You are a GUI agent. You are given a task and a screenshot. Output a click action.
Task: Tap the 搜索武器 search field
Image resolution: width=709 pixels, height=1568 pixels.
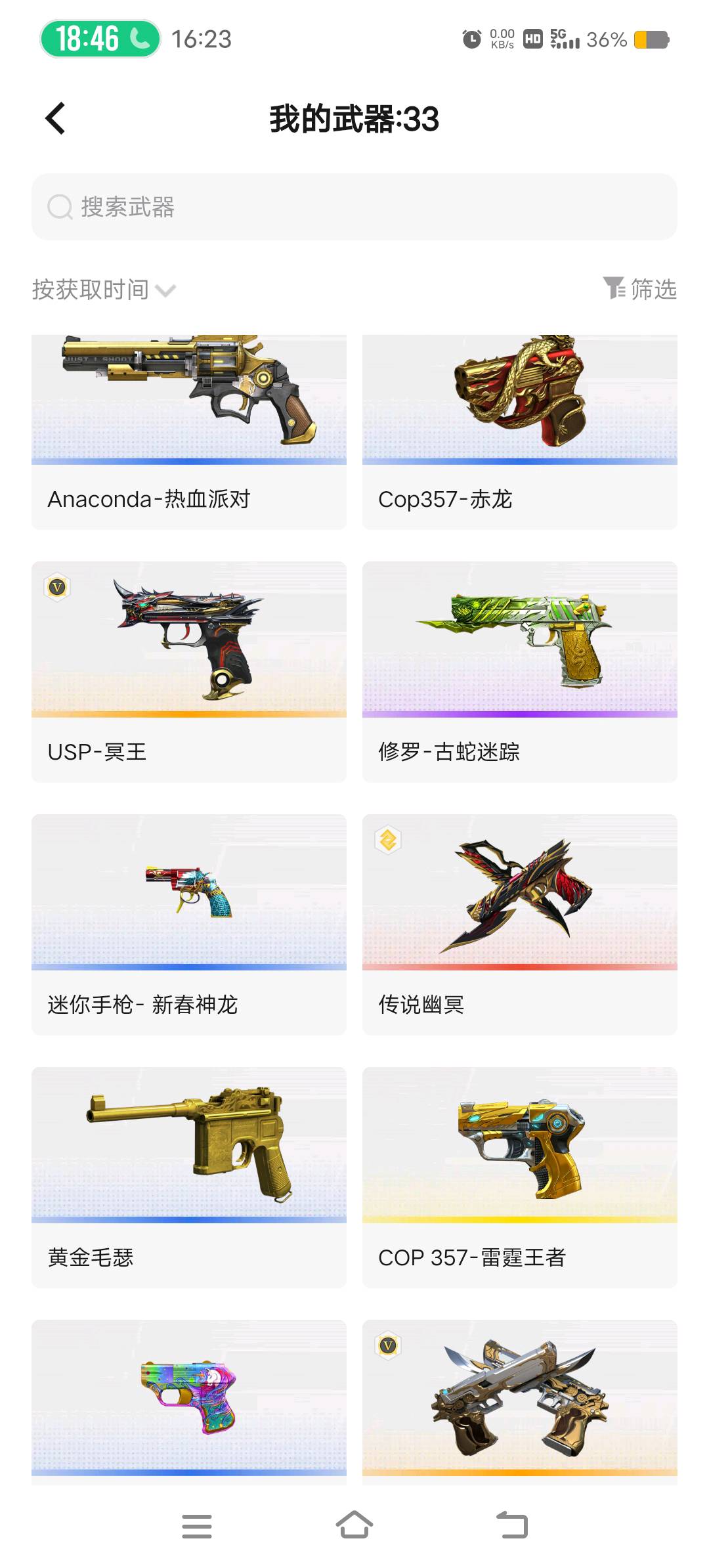(x=354, y=207)
